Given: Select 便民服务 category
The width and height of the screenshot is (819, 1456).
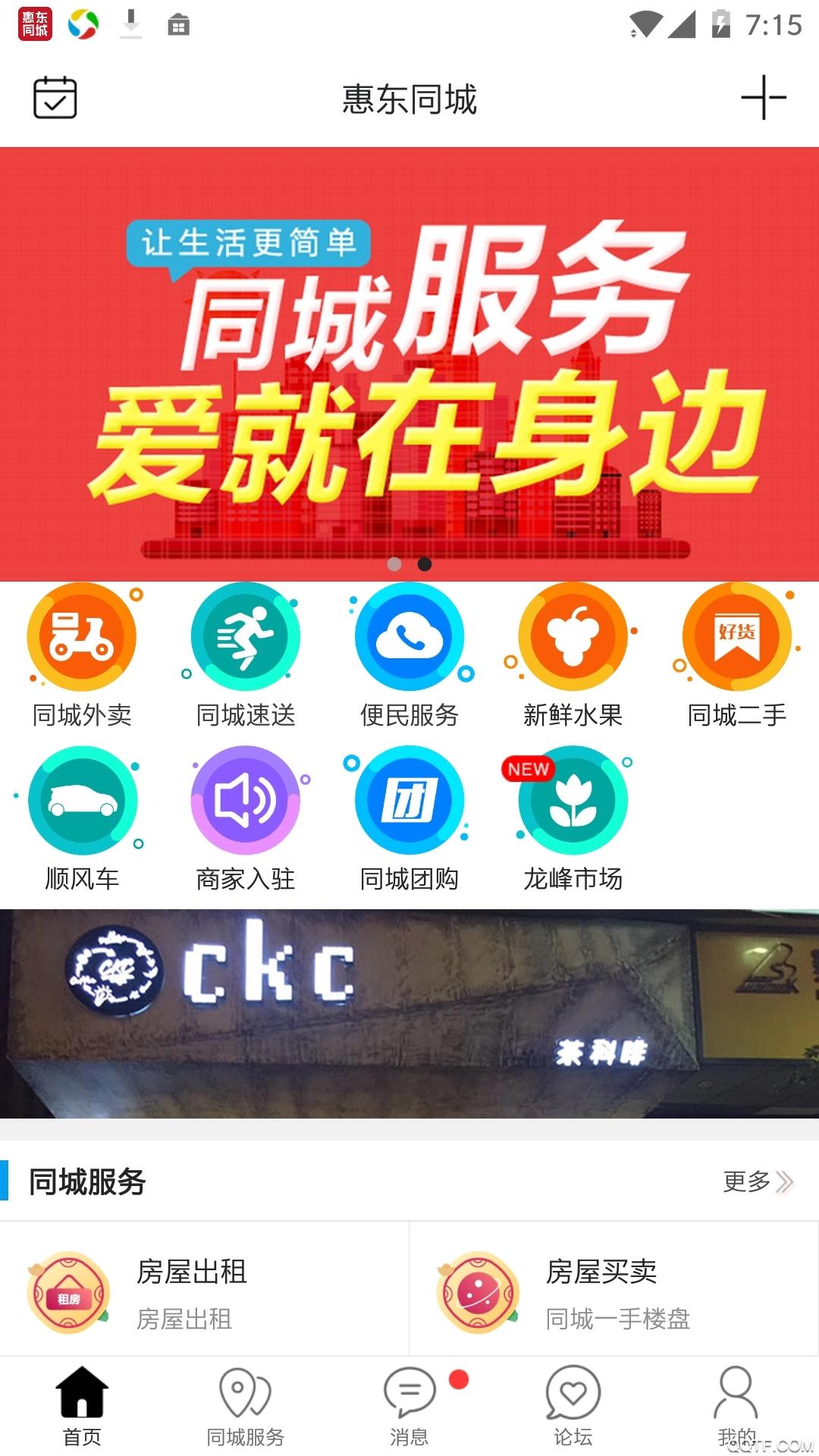Looking at the screenshot, I should (409, 657).
